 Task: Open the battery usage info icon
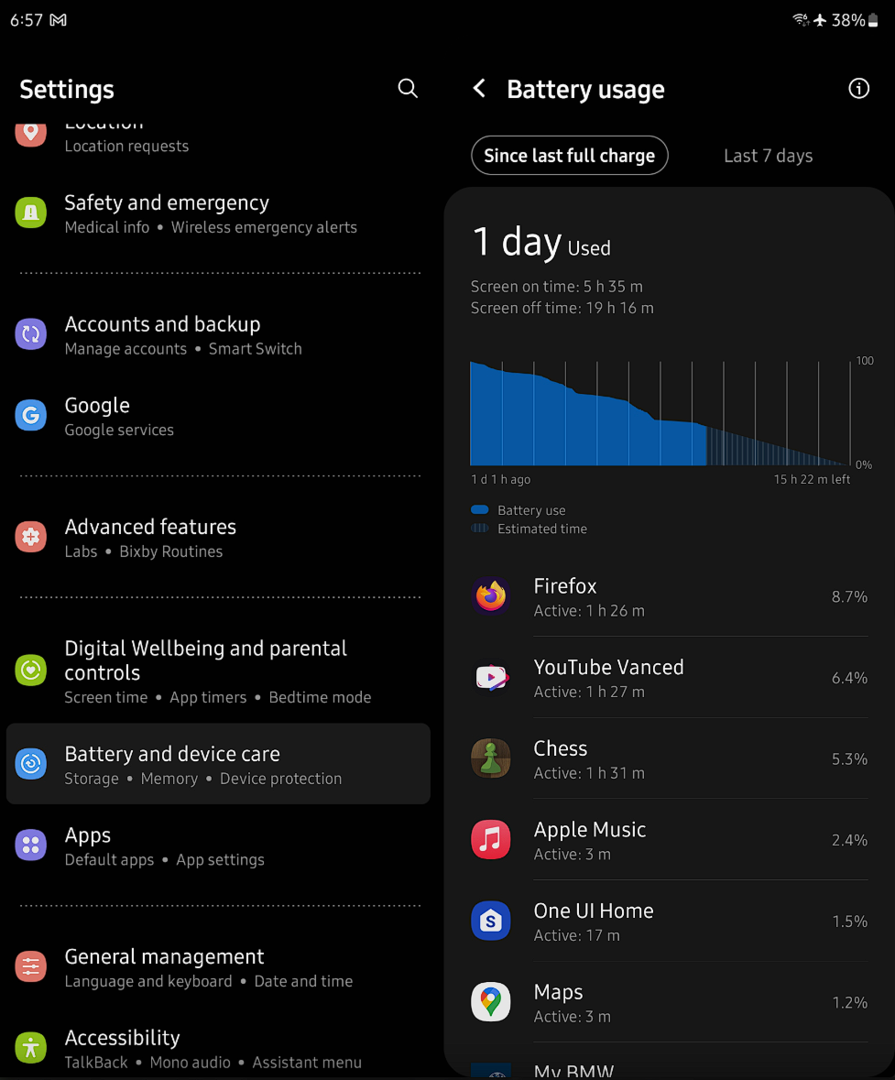(858, 89)
